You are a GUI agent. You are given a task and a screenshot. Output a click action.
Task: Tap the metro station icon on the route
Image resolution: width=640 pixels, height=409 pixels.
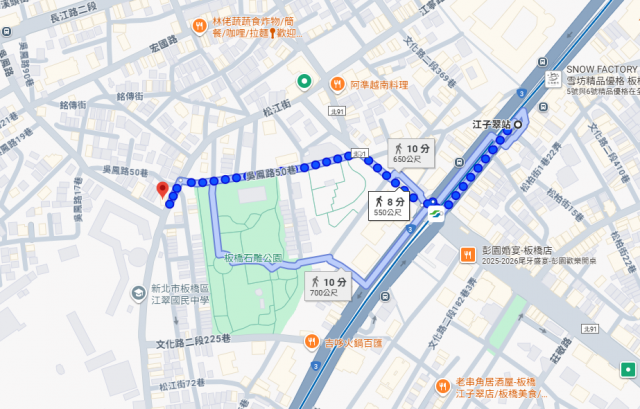click(435, 212)
